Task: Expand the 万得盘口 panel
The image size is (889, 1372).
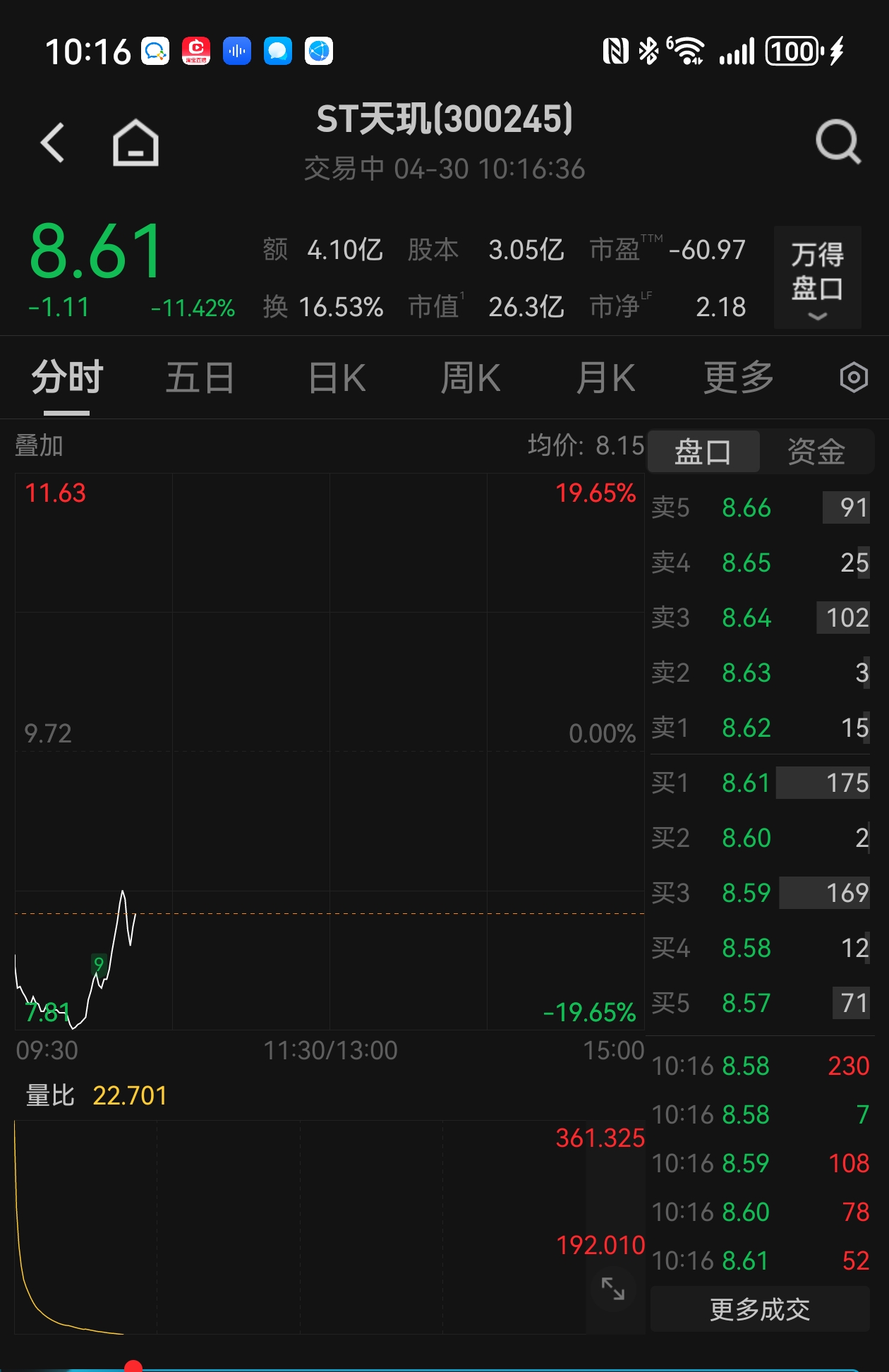Action: pos(817,277)
